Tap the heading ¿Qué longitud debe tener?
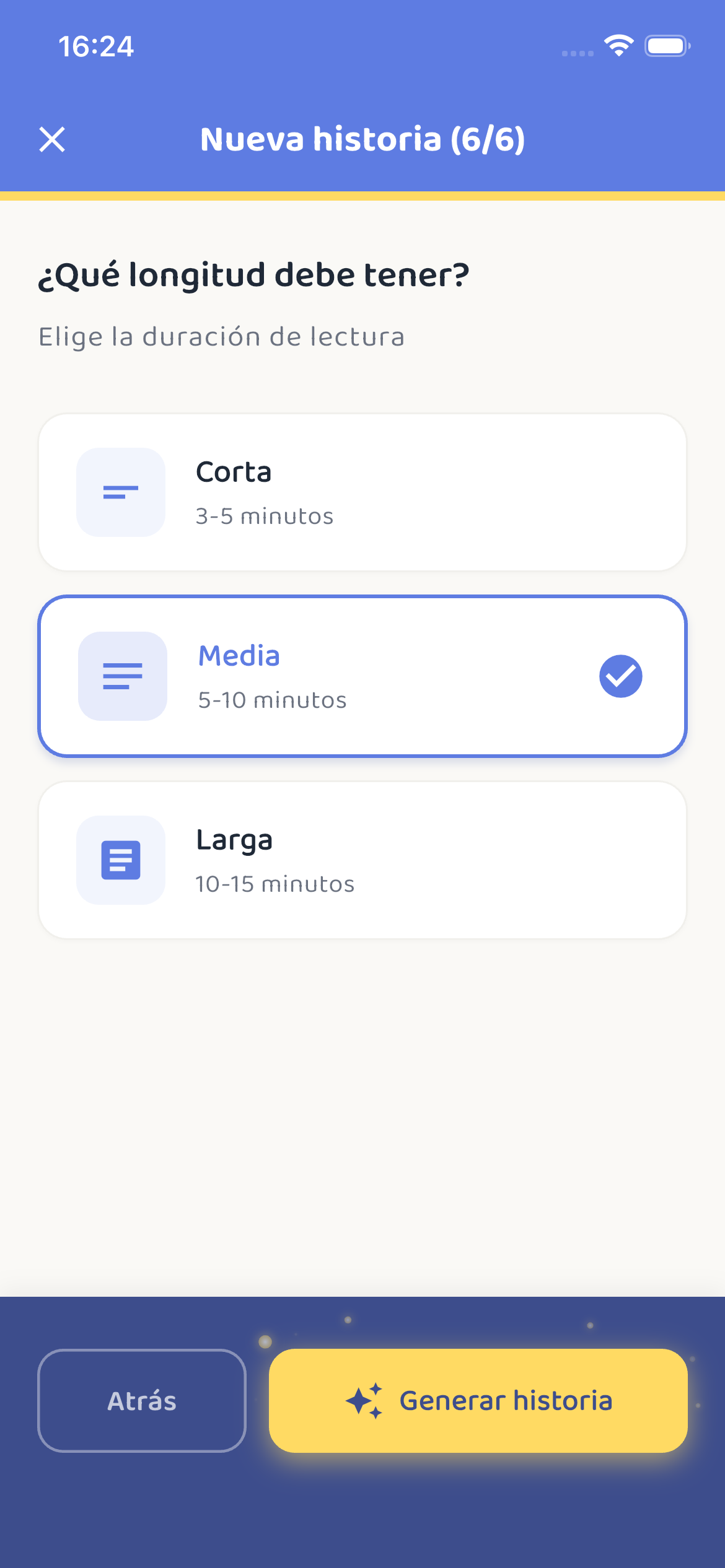The width and height of the screenshot is (725, 1568). click(253, 275)
